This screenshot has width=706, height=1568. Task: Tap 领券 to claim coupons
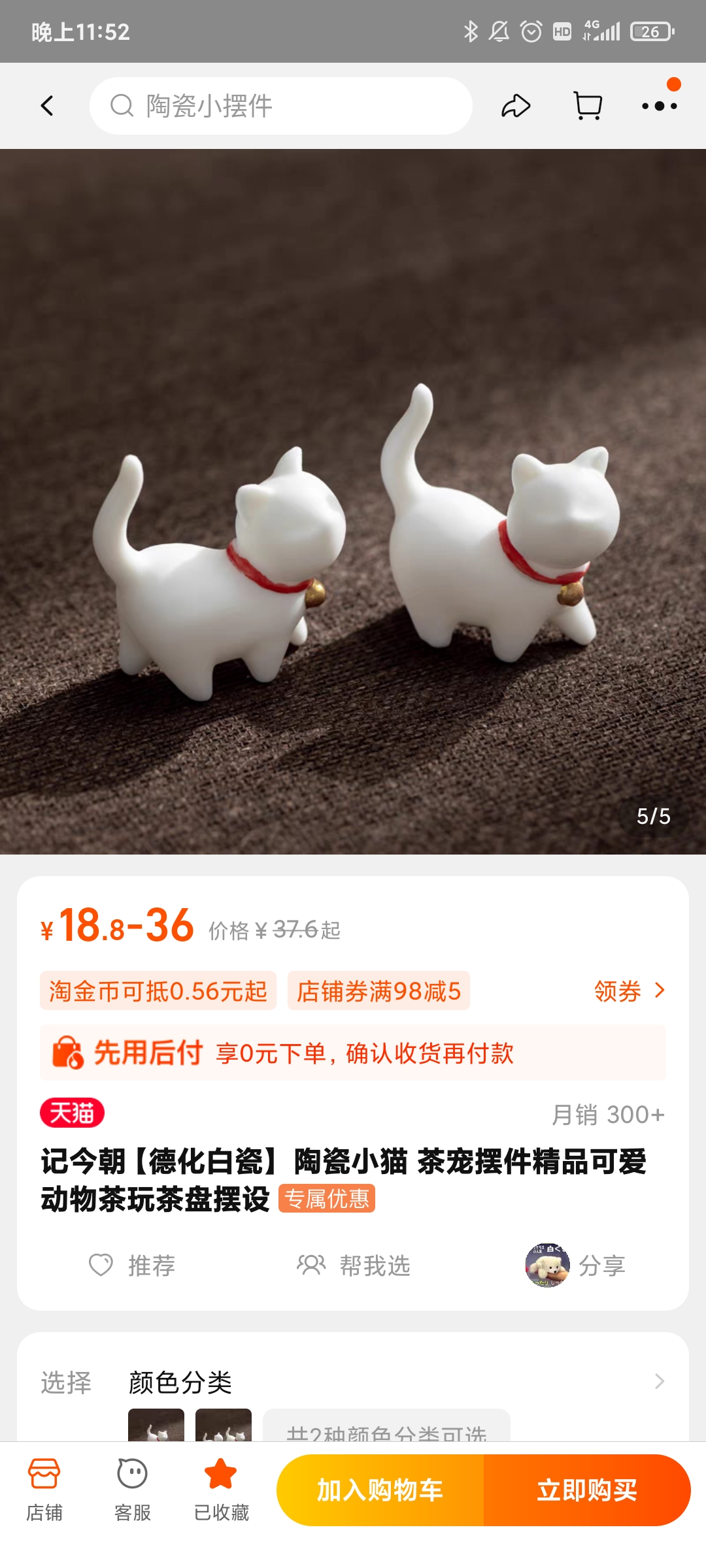[x=629, y=991]
